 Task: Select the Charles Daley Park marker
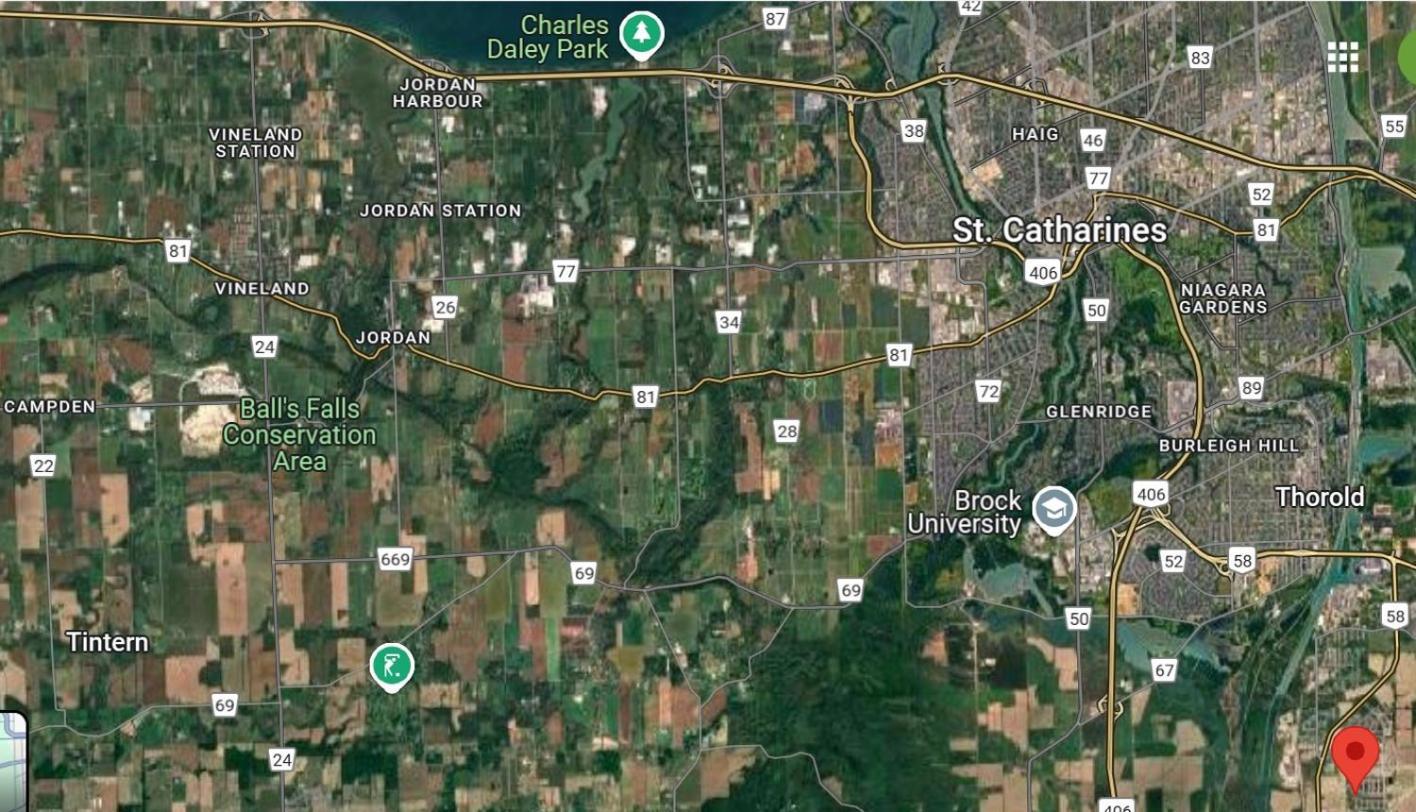638,33
